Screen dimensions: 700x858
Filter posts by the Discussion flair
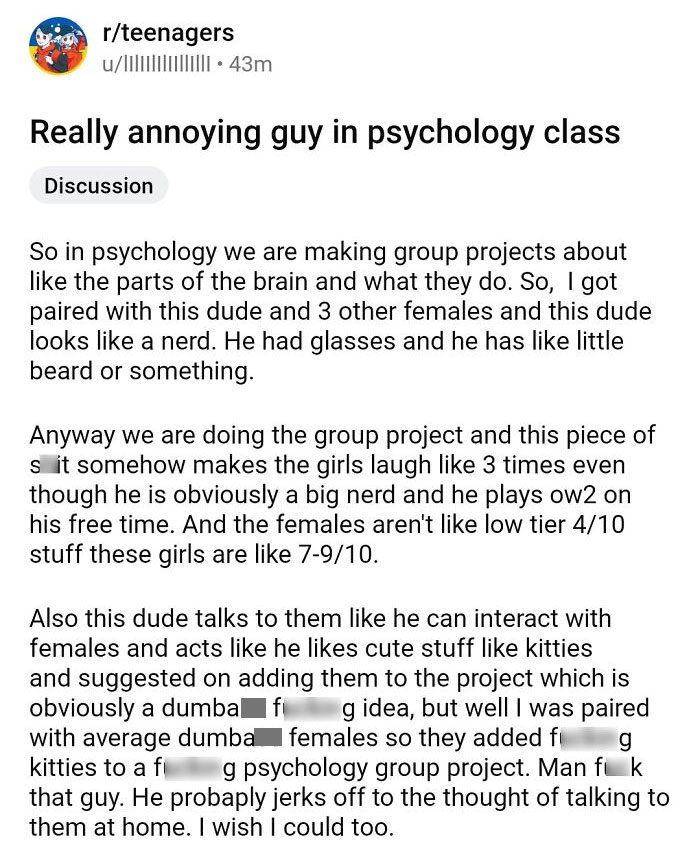(x=98, y=186)
